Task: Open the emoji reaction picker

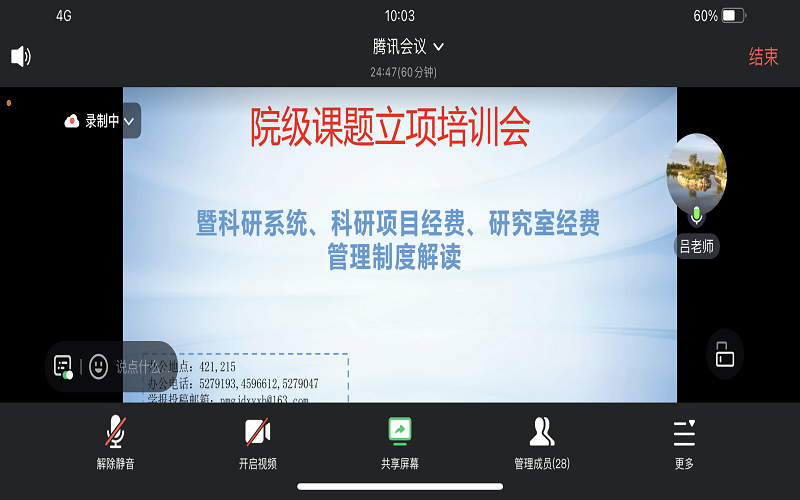Action: (98, 367)
